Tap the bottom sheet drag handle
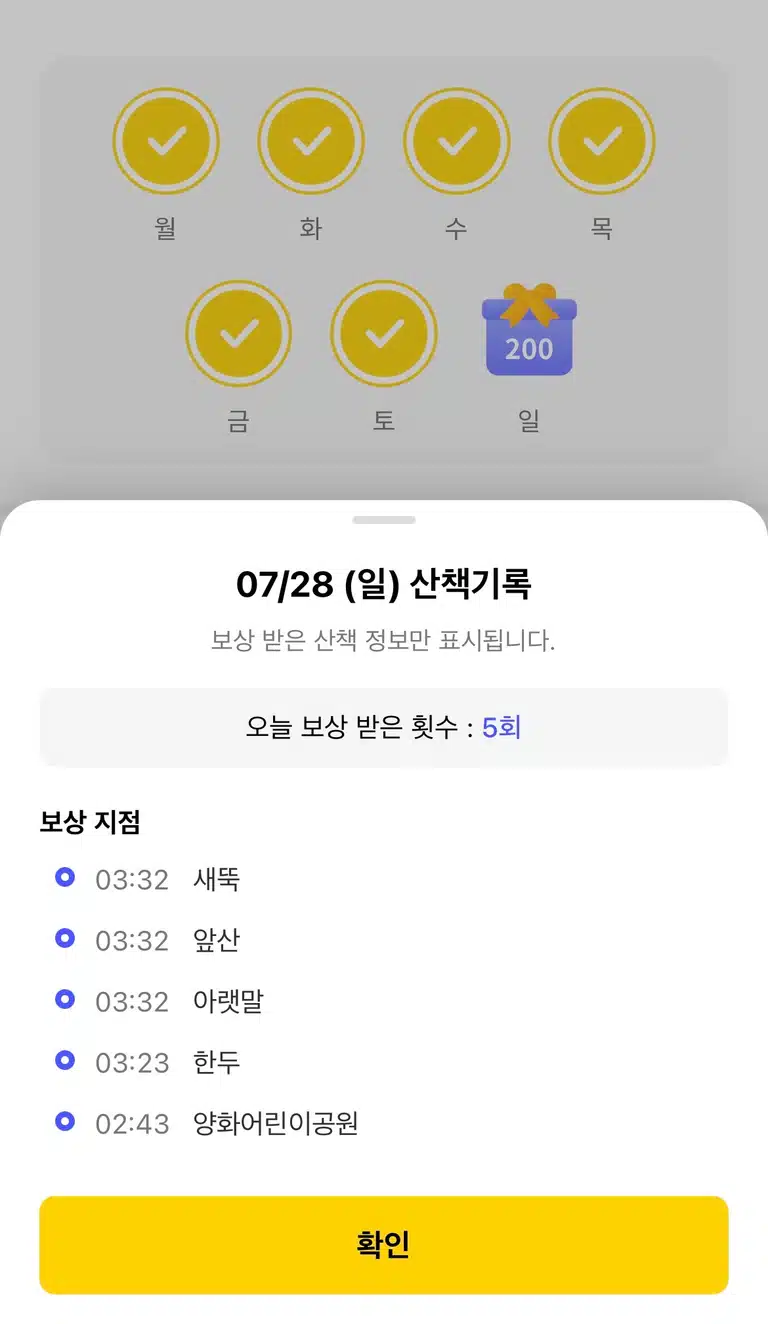Screen dimensions: 768x1324 [x=384, y=520]
